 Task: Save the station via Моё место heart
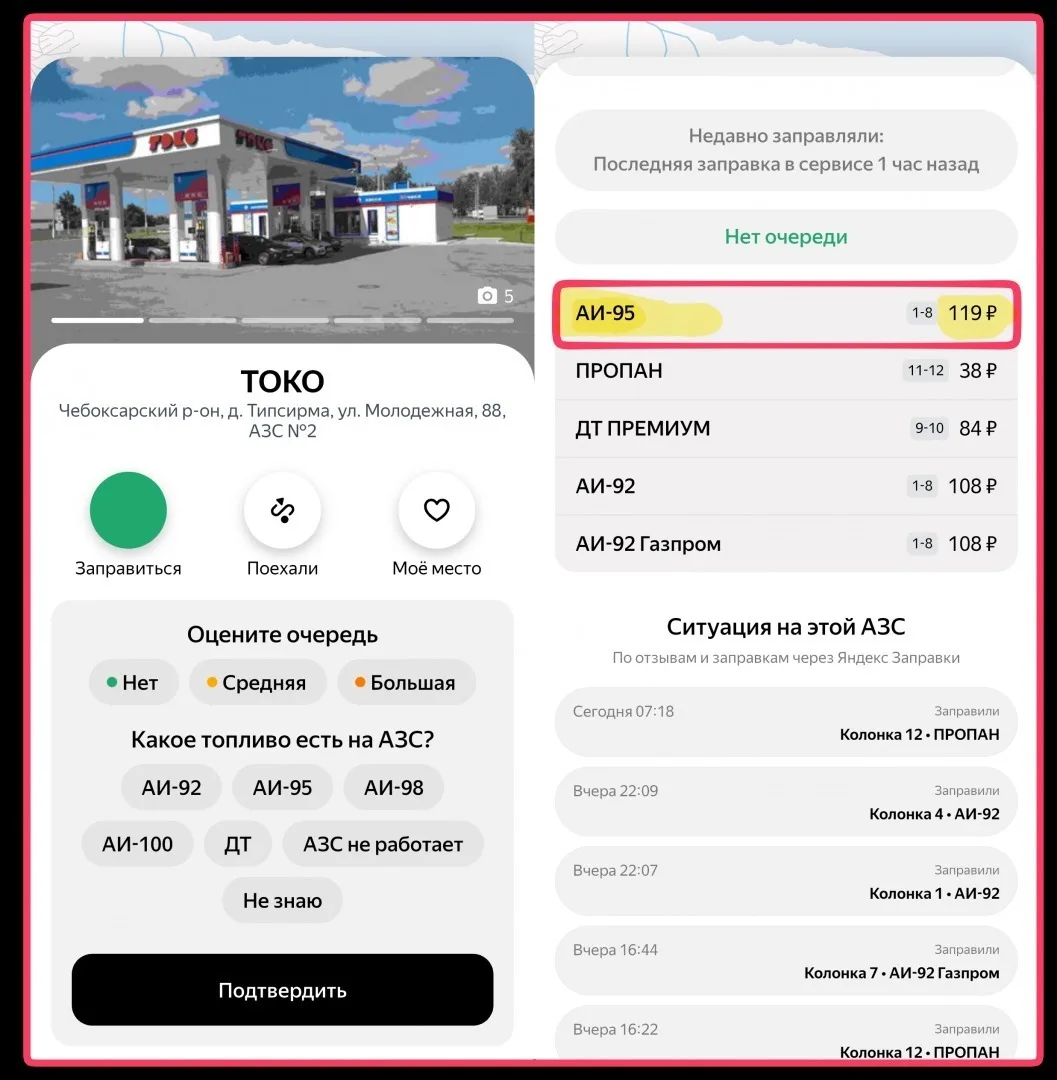pyautogui.click(x=437, y=510)
